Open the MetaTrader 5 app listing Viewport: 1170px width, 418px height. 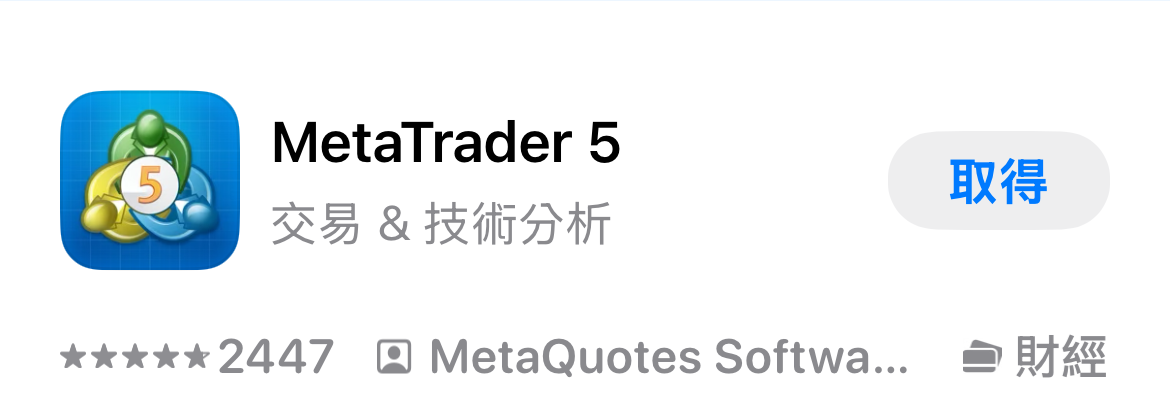[446, 146]
